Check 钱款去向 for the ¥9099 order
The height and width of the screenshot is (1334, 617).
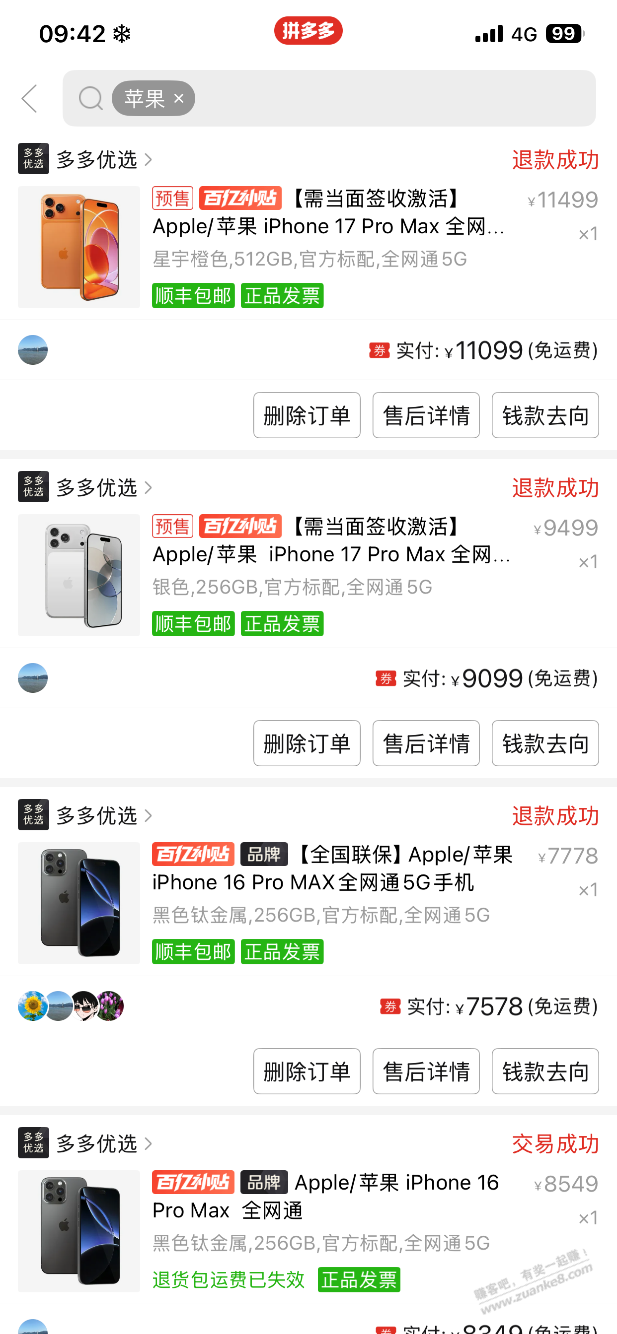[545, 744]
